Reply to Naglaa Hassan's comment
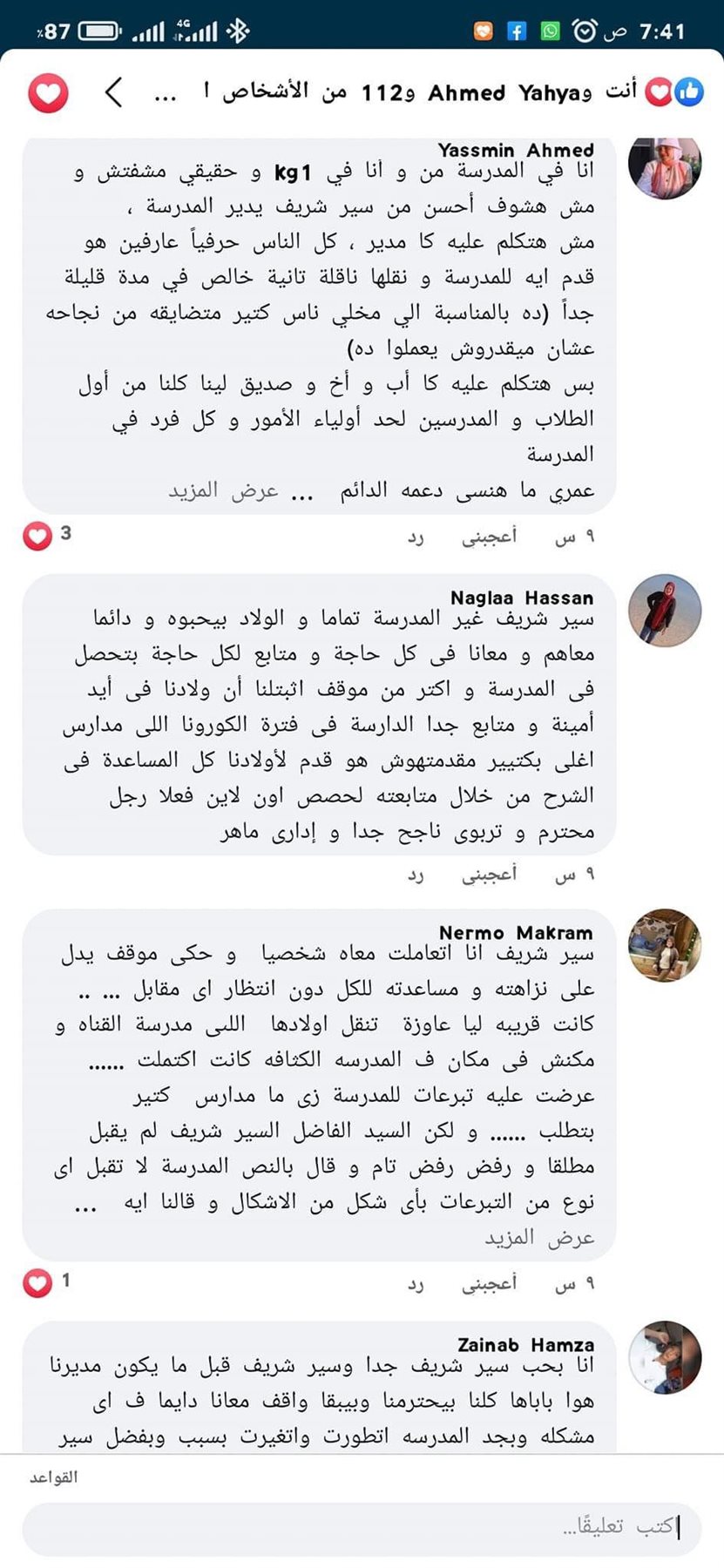 click(x=416, y=874)
